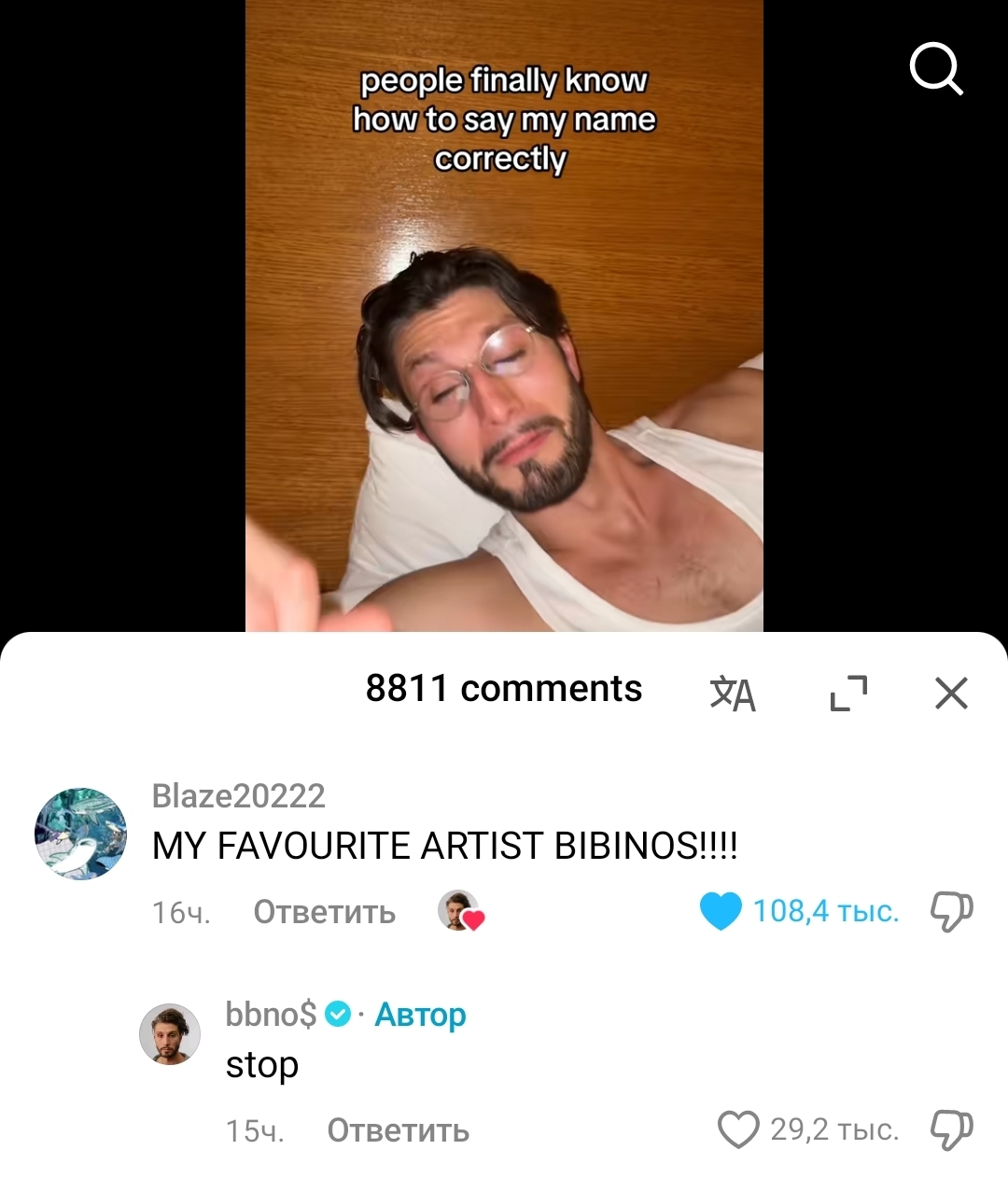Viewport: 1008px width, 1178px height.
Task: Dislike bbno$'s "stop" reply
Action: coord(951,1129)
